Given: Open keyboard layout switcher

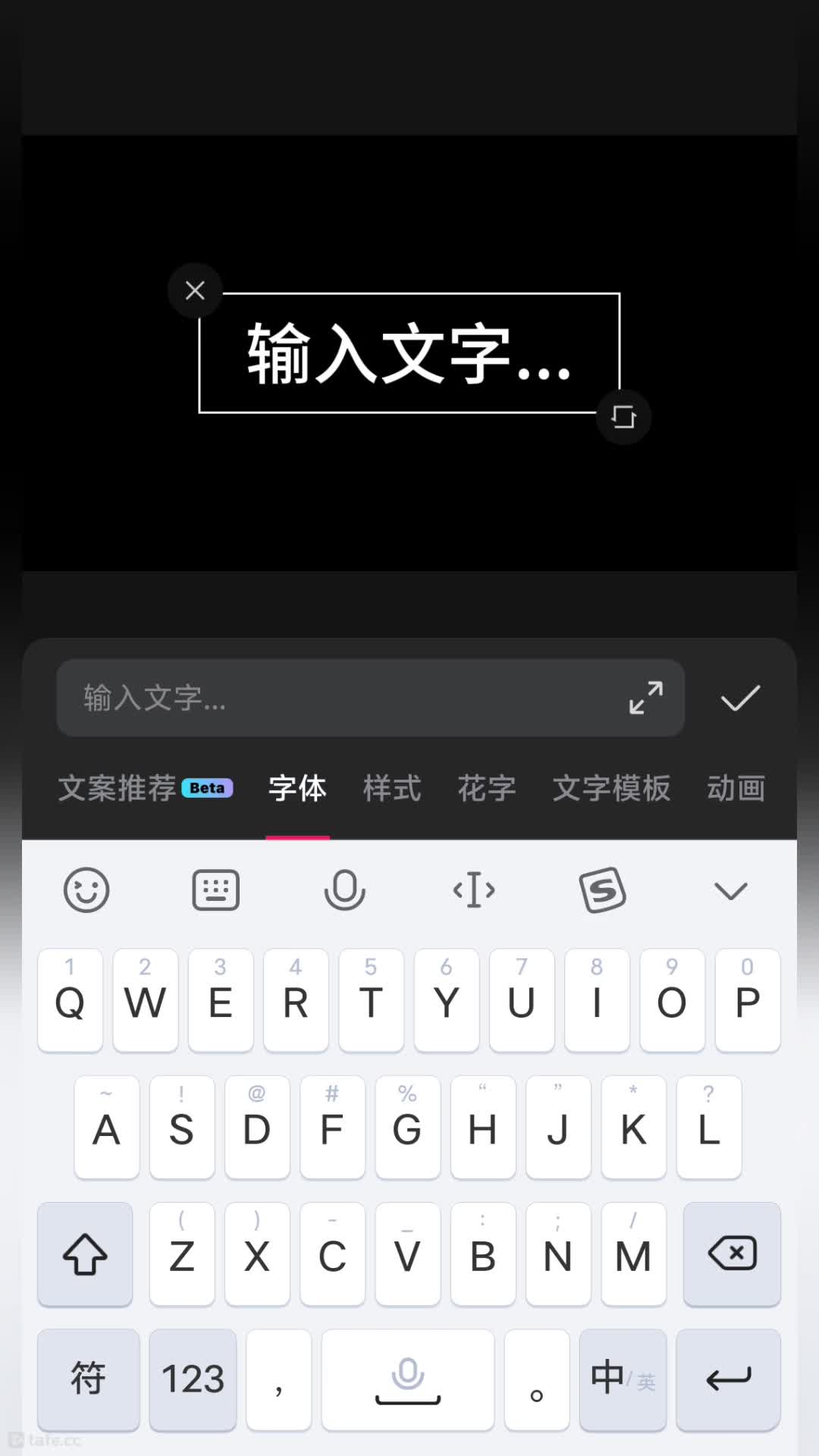Looking at the screenshot, I should [x=216, y=890].
